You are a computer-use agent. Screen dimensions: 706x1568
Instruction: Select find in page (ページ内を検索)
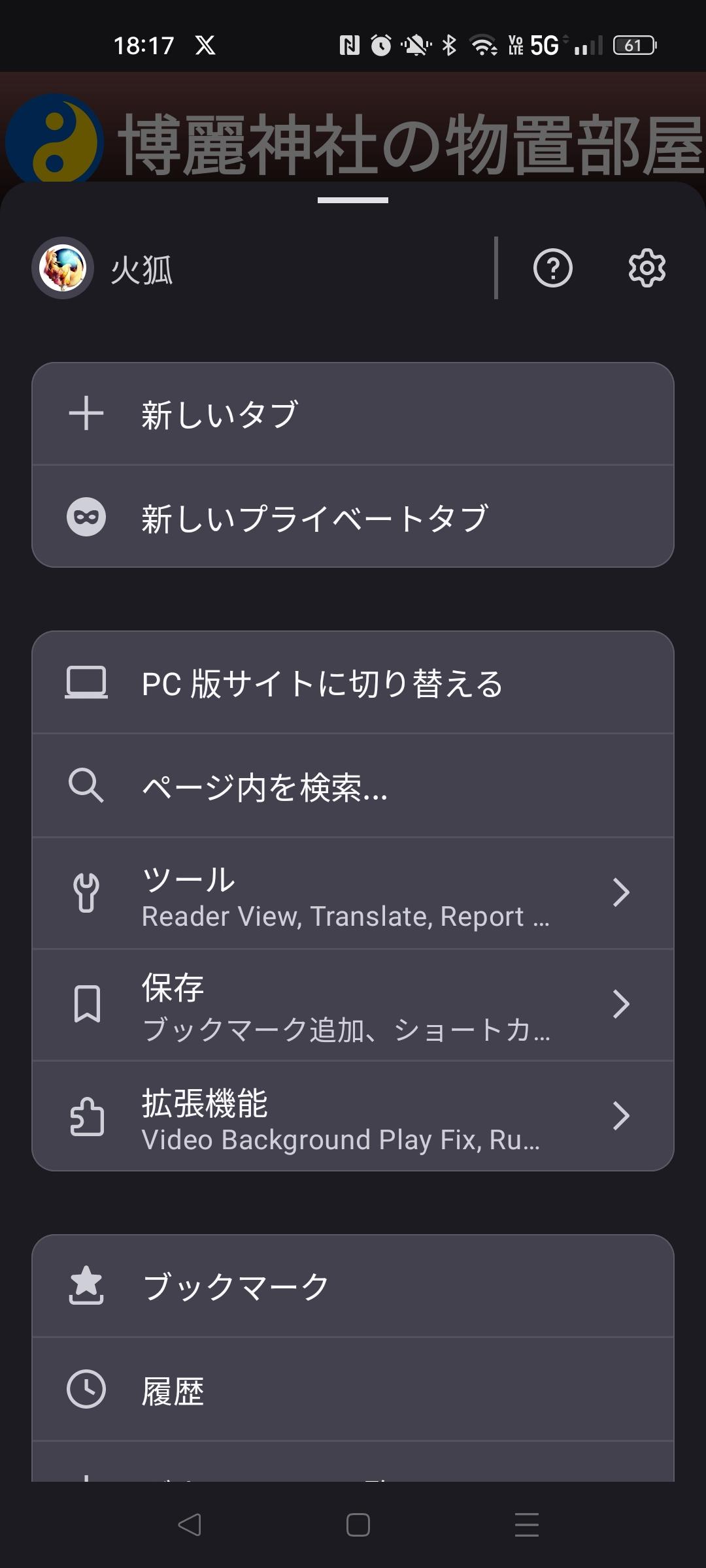(353, 787)
